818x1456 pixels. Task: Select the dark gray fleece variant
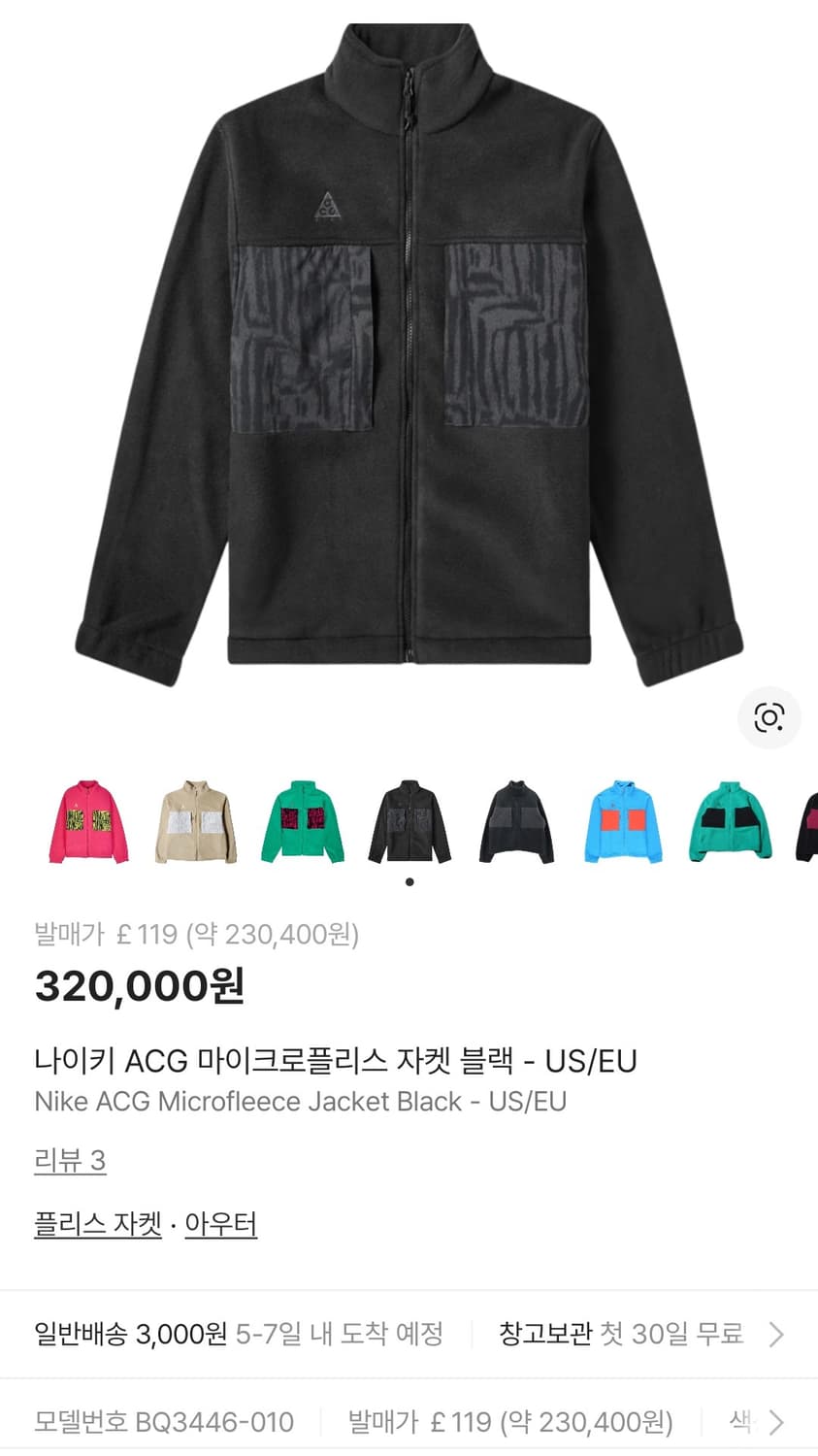[x=515, y=820]
